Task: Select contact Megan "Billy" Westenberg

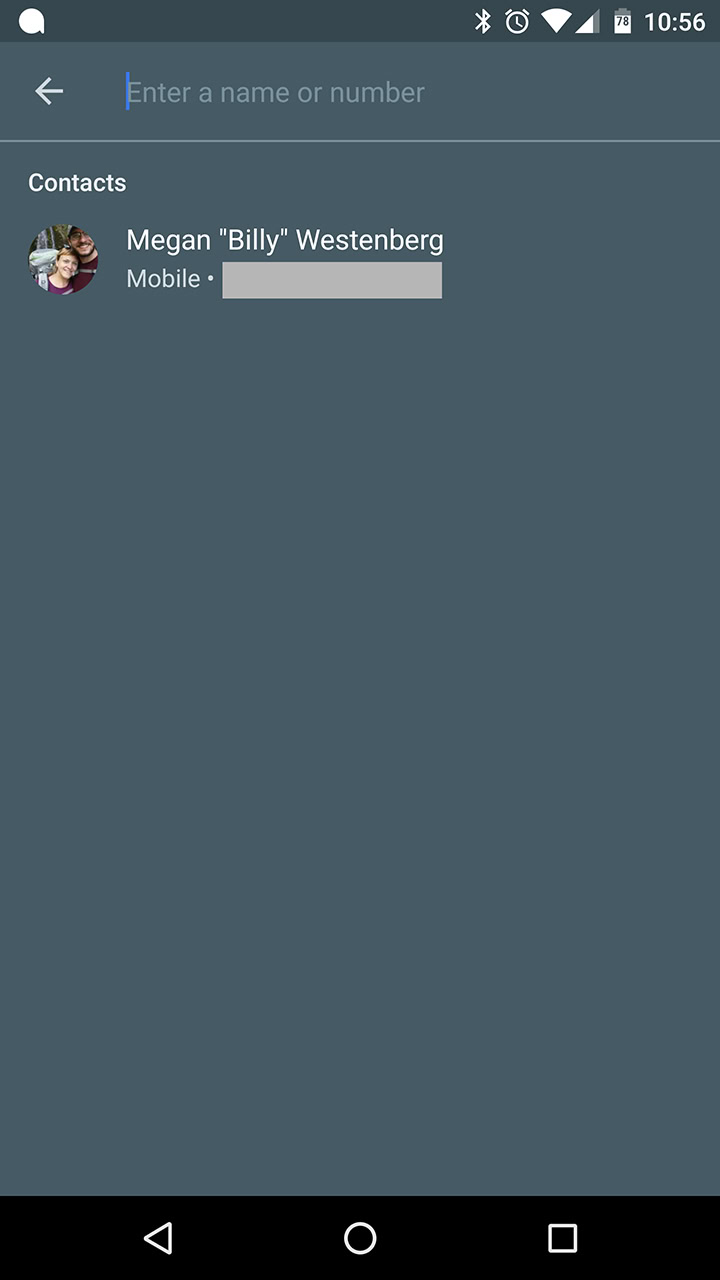Action: click(x=285, y=259)
